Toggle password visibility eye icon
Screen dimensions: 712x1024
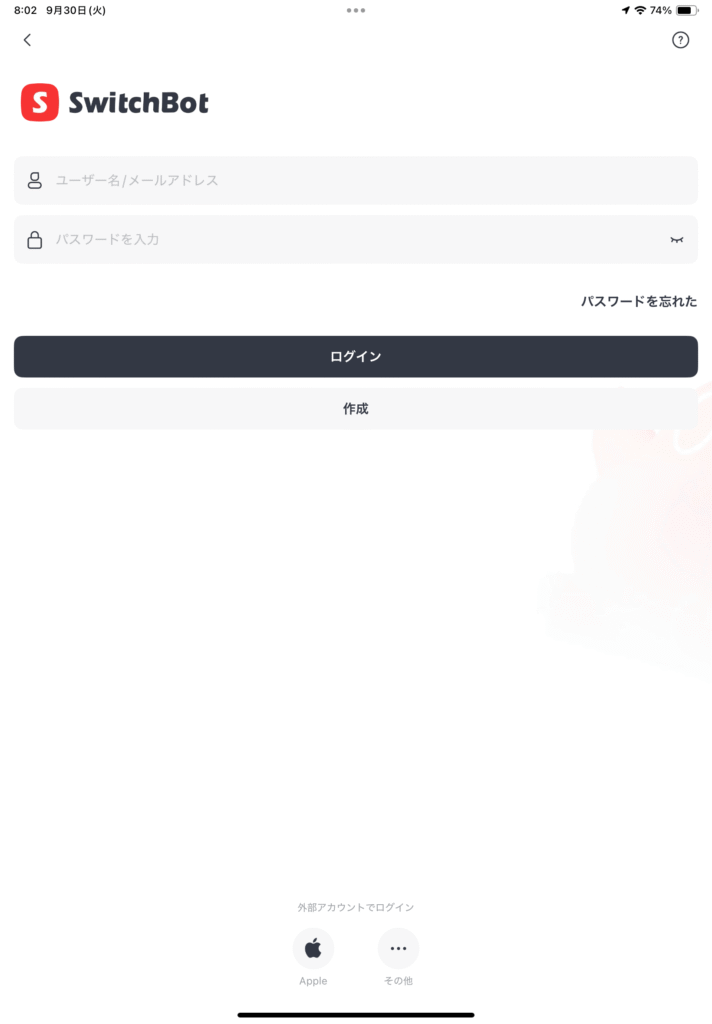(676, 240)
